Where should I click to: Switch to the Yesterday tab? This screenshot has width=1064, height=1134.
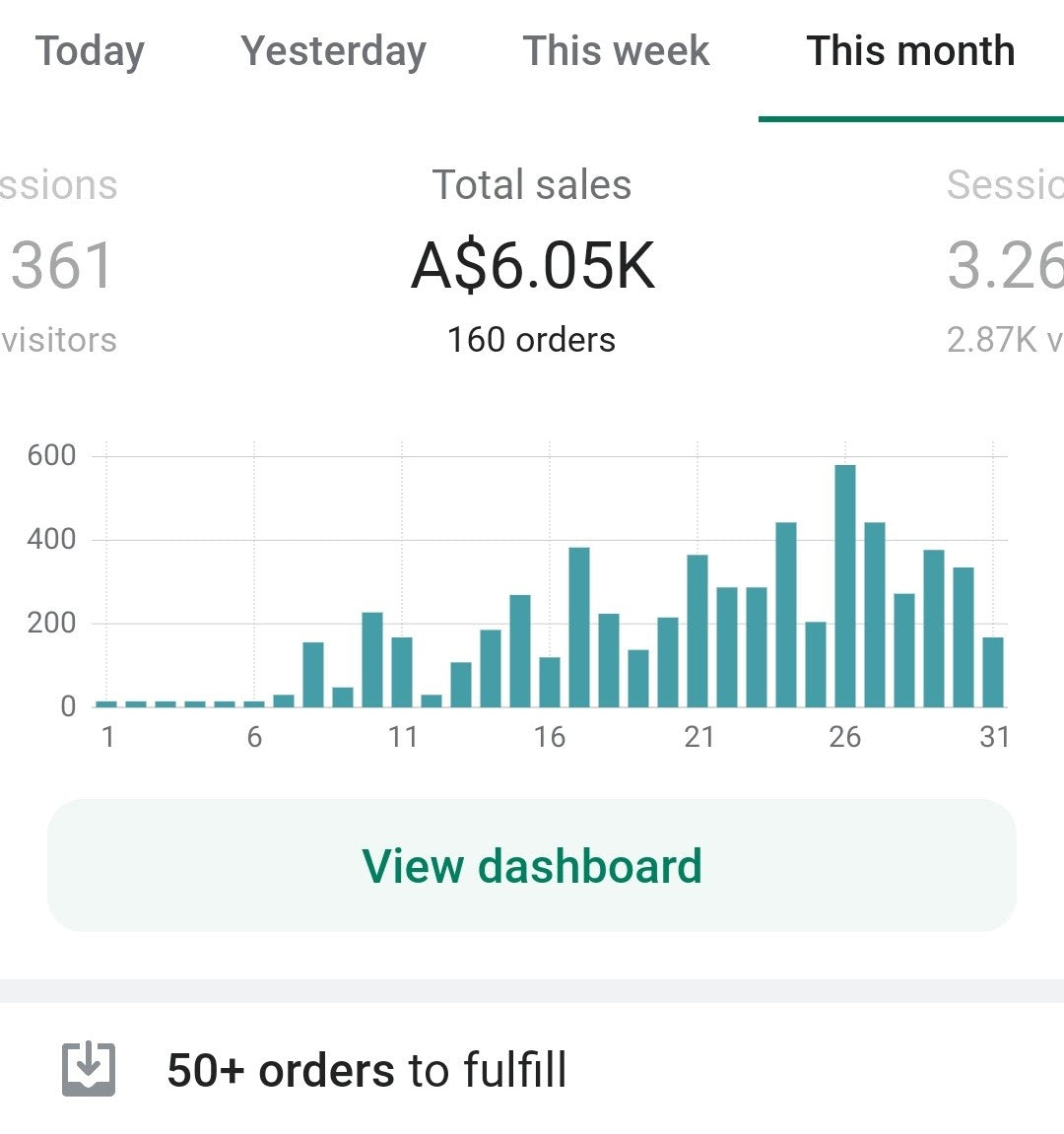click(x=333, y=51)
